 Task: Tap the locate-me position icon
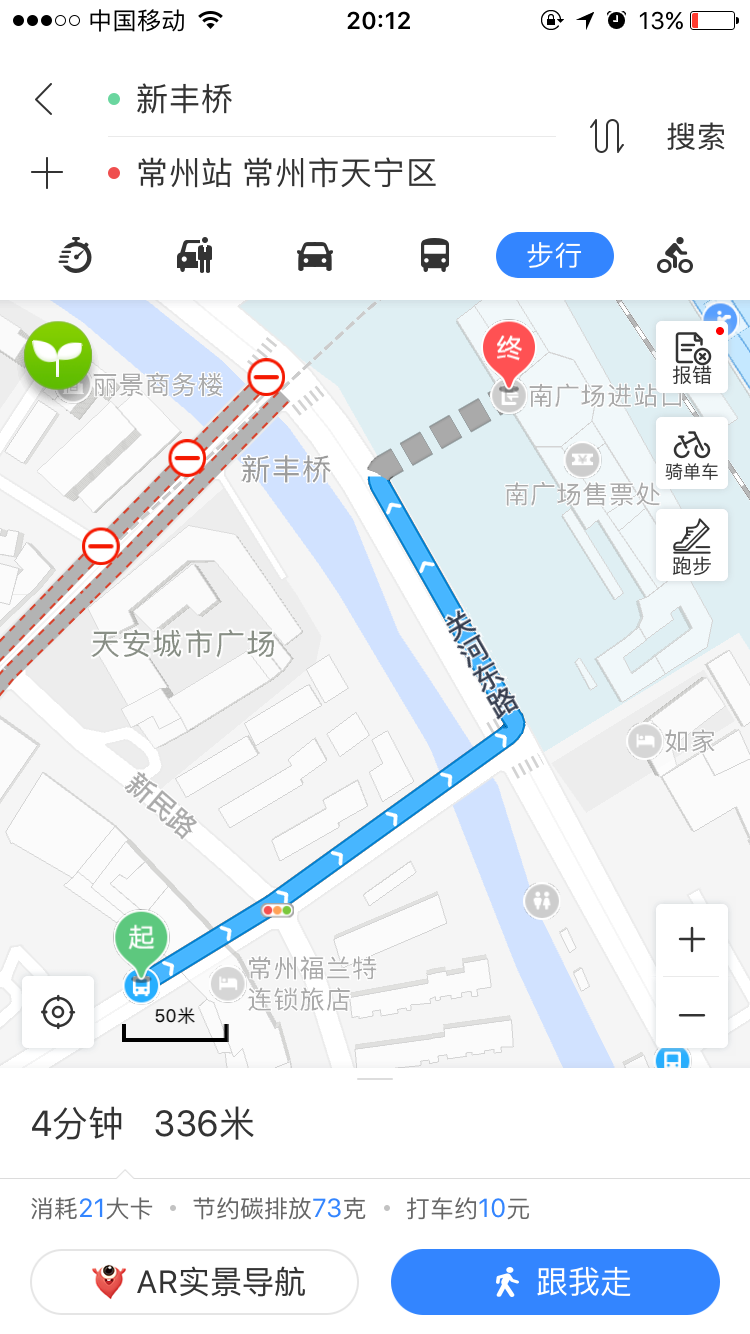(57, 1012)
